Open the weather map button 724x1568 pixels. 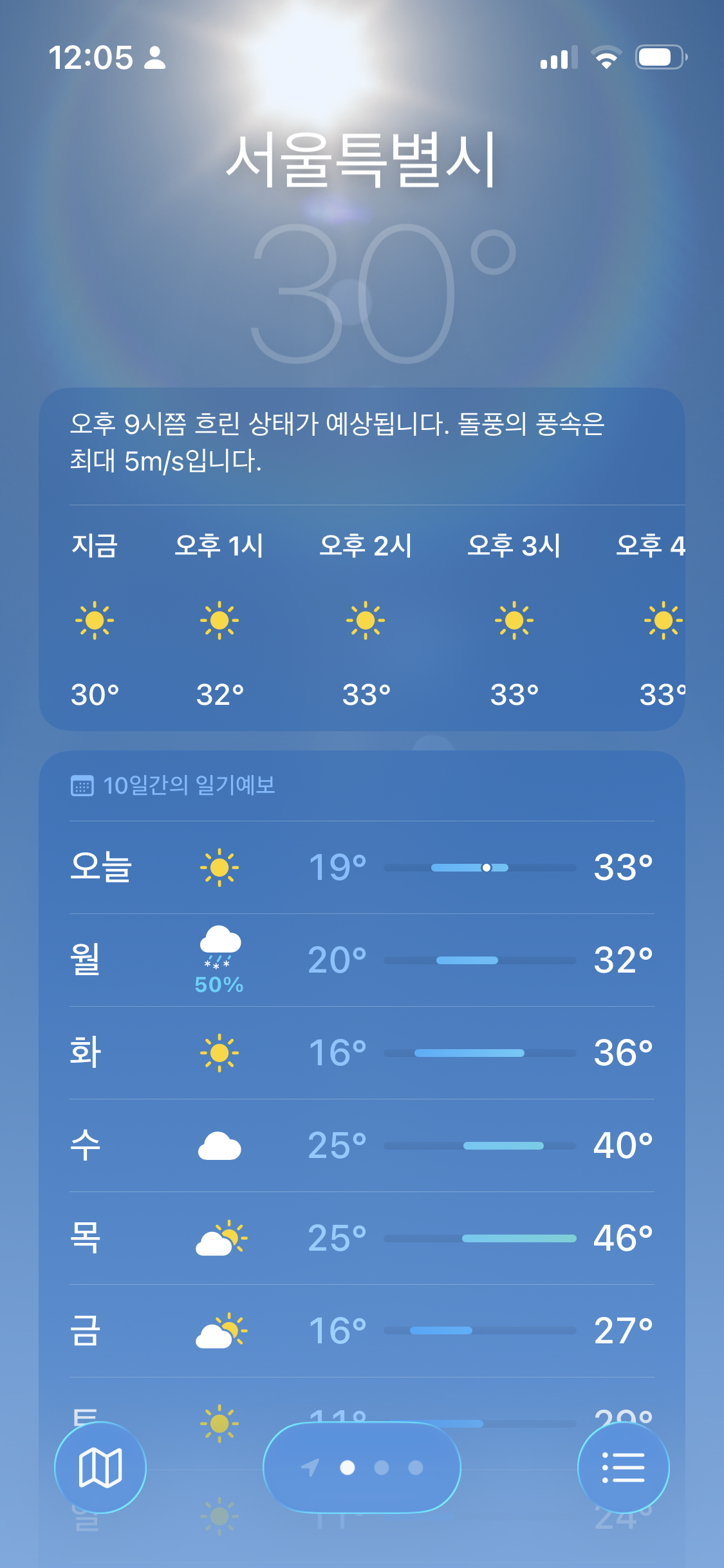coord(100,1467)
